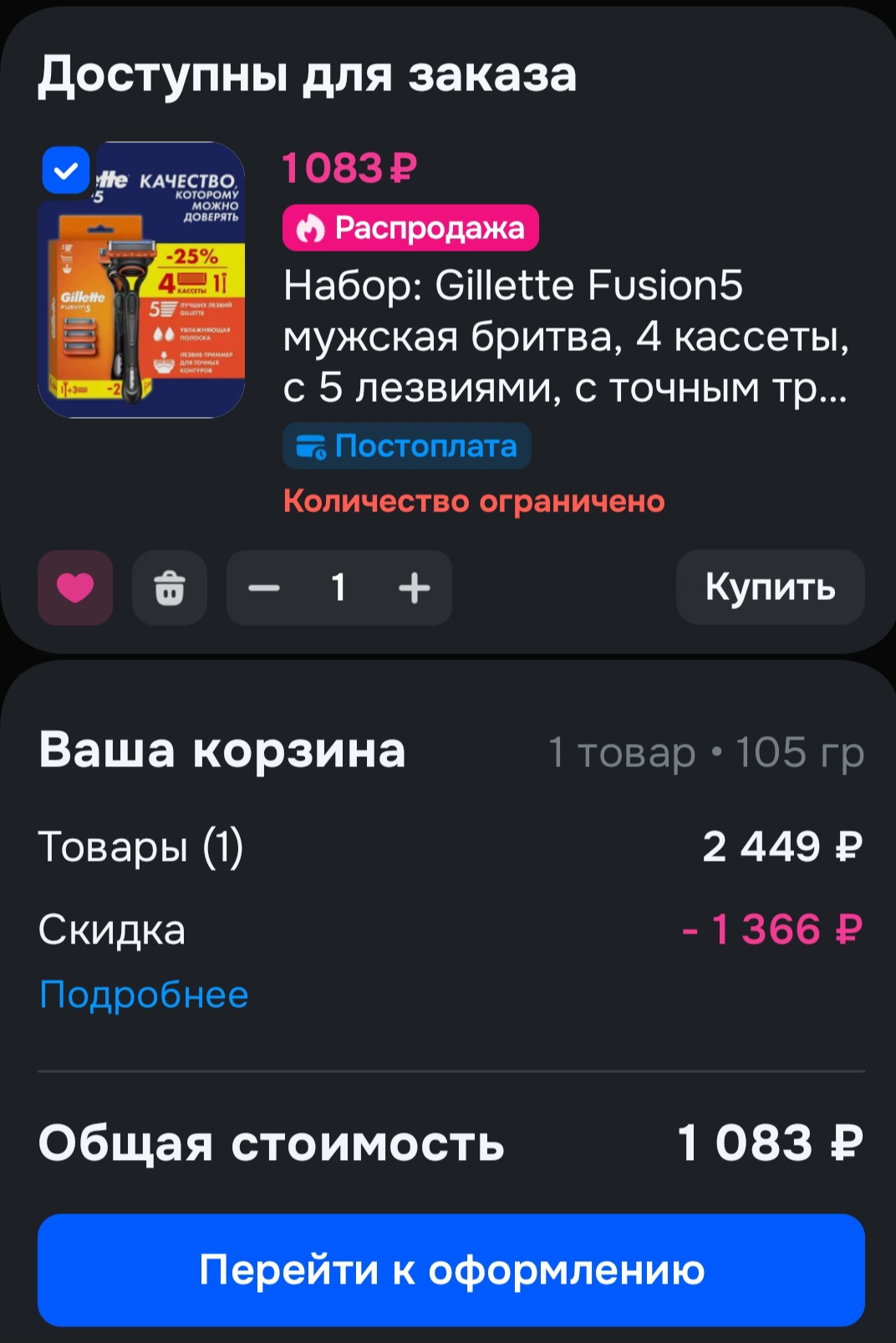Click the card icon on the Постоплата badge
Viewport: 896px width, 1343px height.
[x=309, y=445]
